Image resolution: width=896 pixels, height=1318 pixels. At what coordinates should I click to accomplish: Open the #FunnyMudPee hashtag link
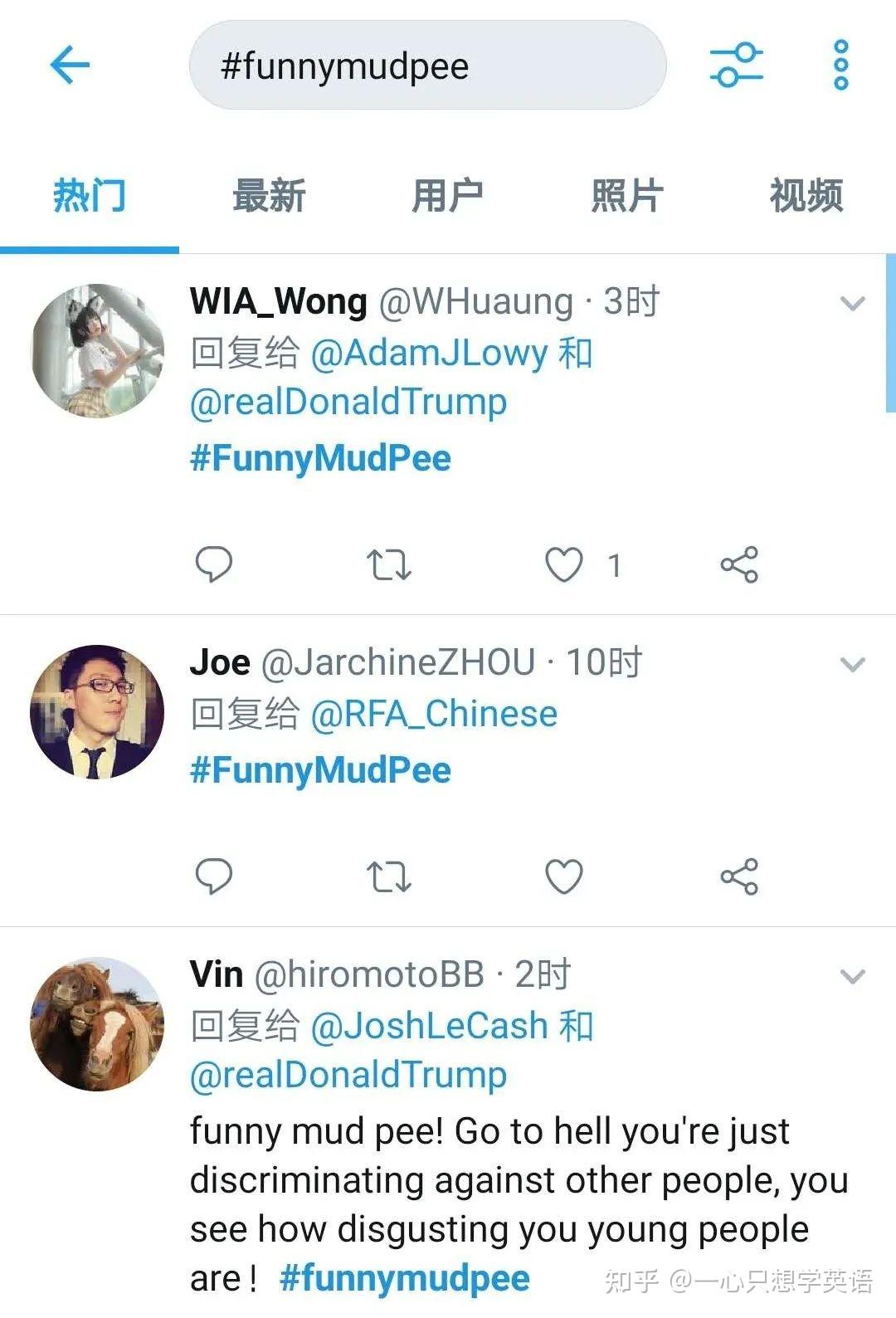tap(319, 457)
